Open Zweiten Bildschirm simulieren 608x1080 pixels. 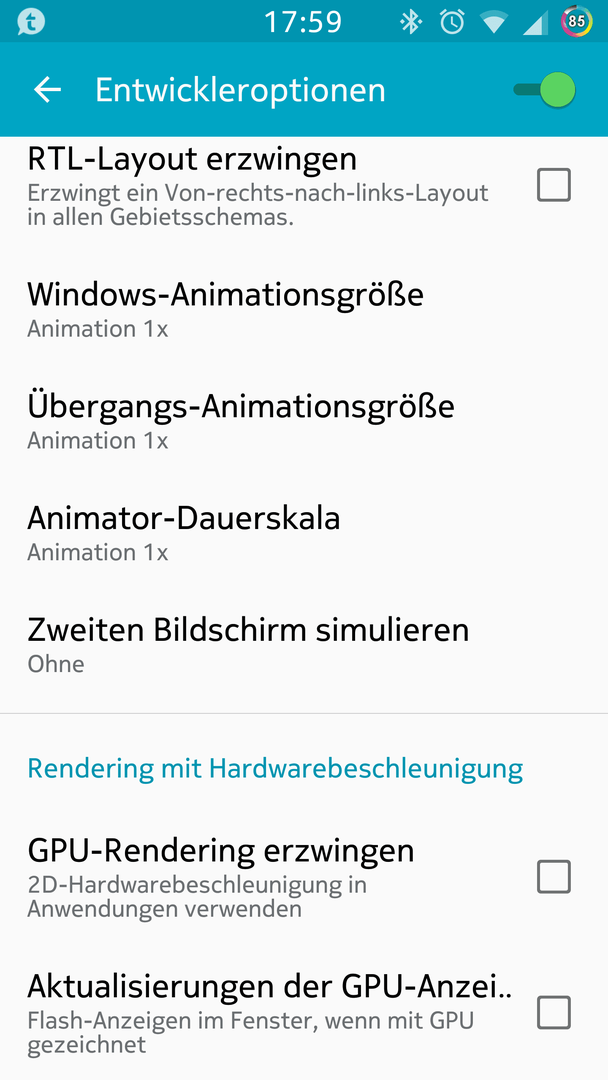304,644
